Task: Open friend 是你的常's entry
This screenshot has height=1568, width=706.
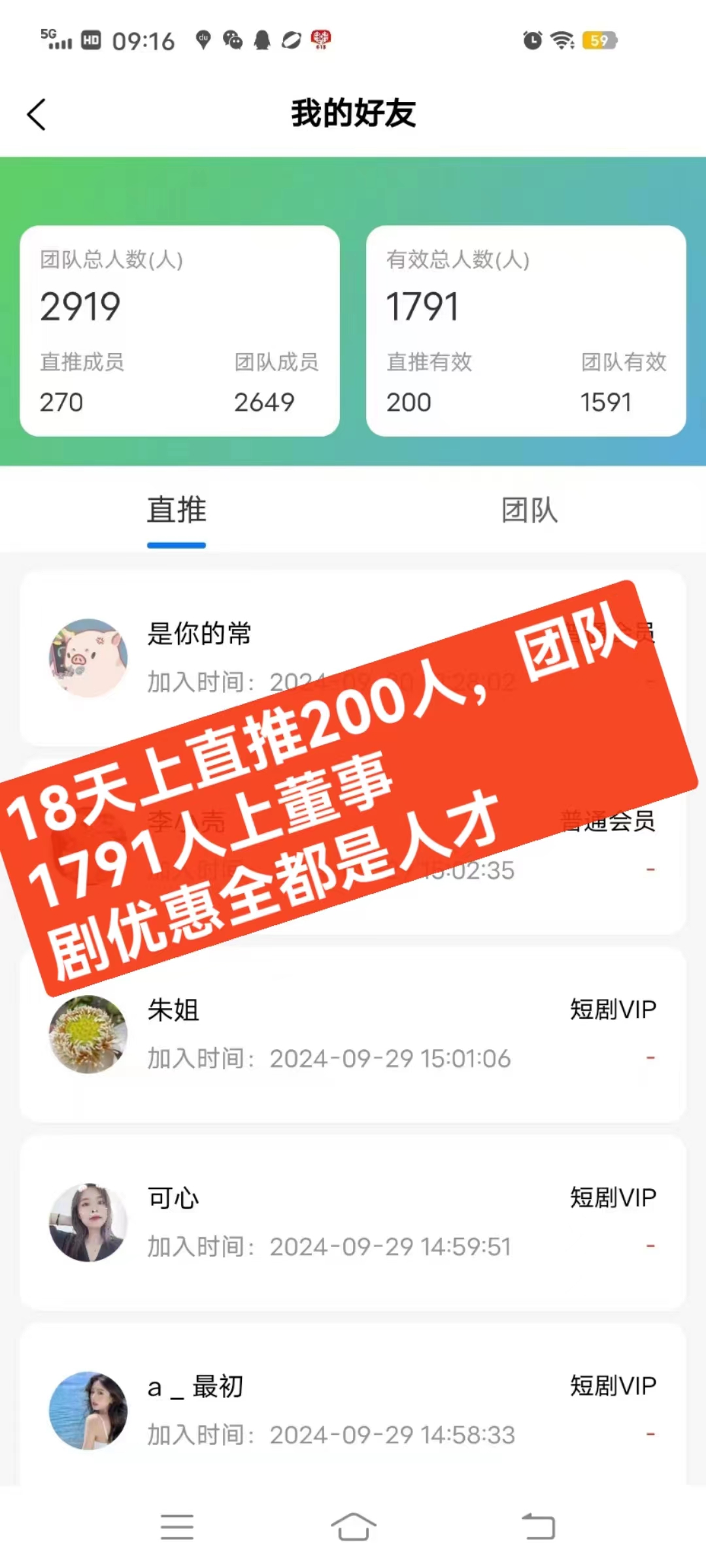Action: tap(353, 657)
